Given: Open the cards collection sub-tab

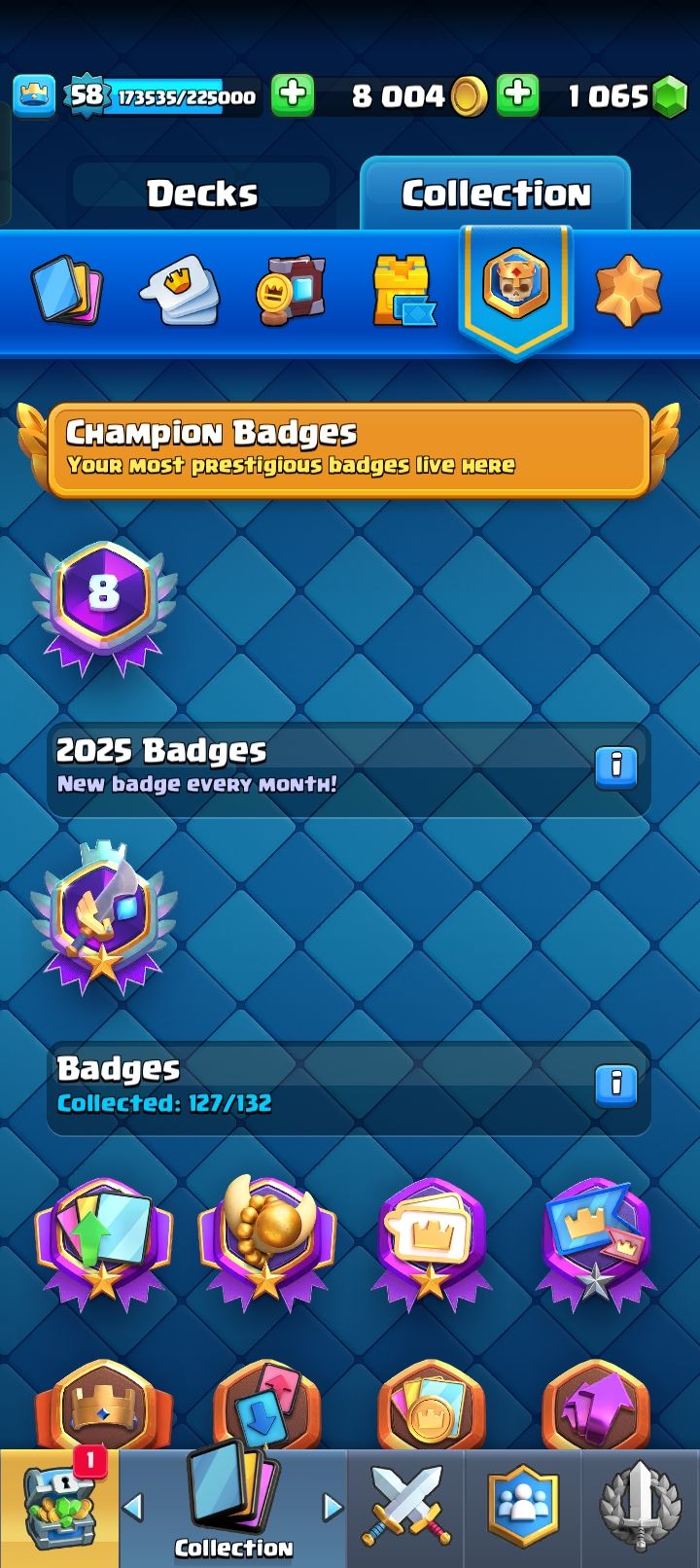Looking at the screenshot, I should pos(66,290).
